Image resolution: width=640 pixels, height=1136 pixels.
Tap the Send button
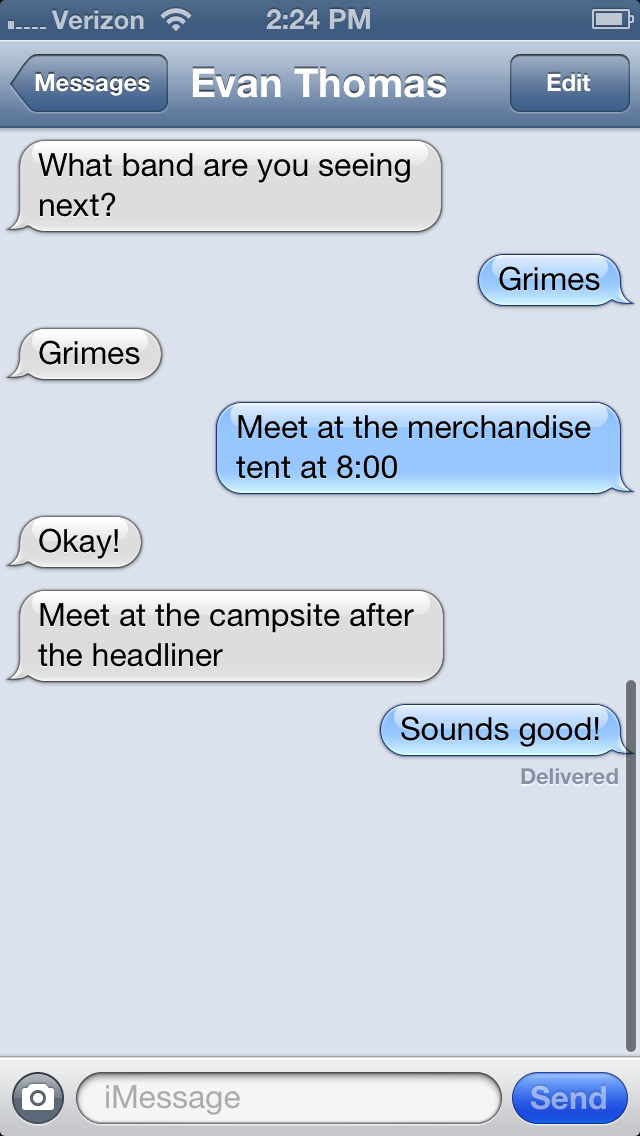click(x=568, y=1097)
